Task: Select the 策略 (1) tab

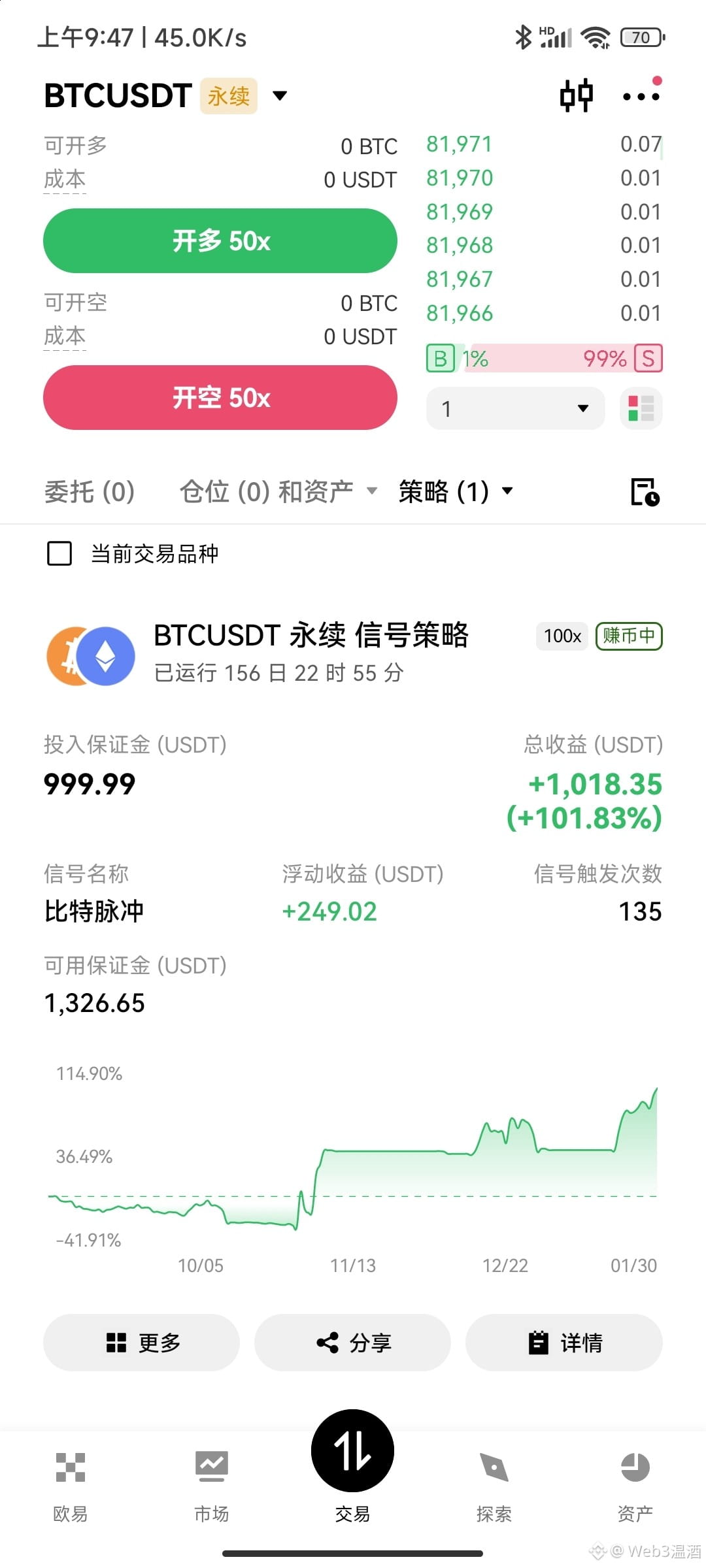Action: [x=456, y=491]
